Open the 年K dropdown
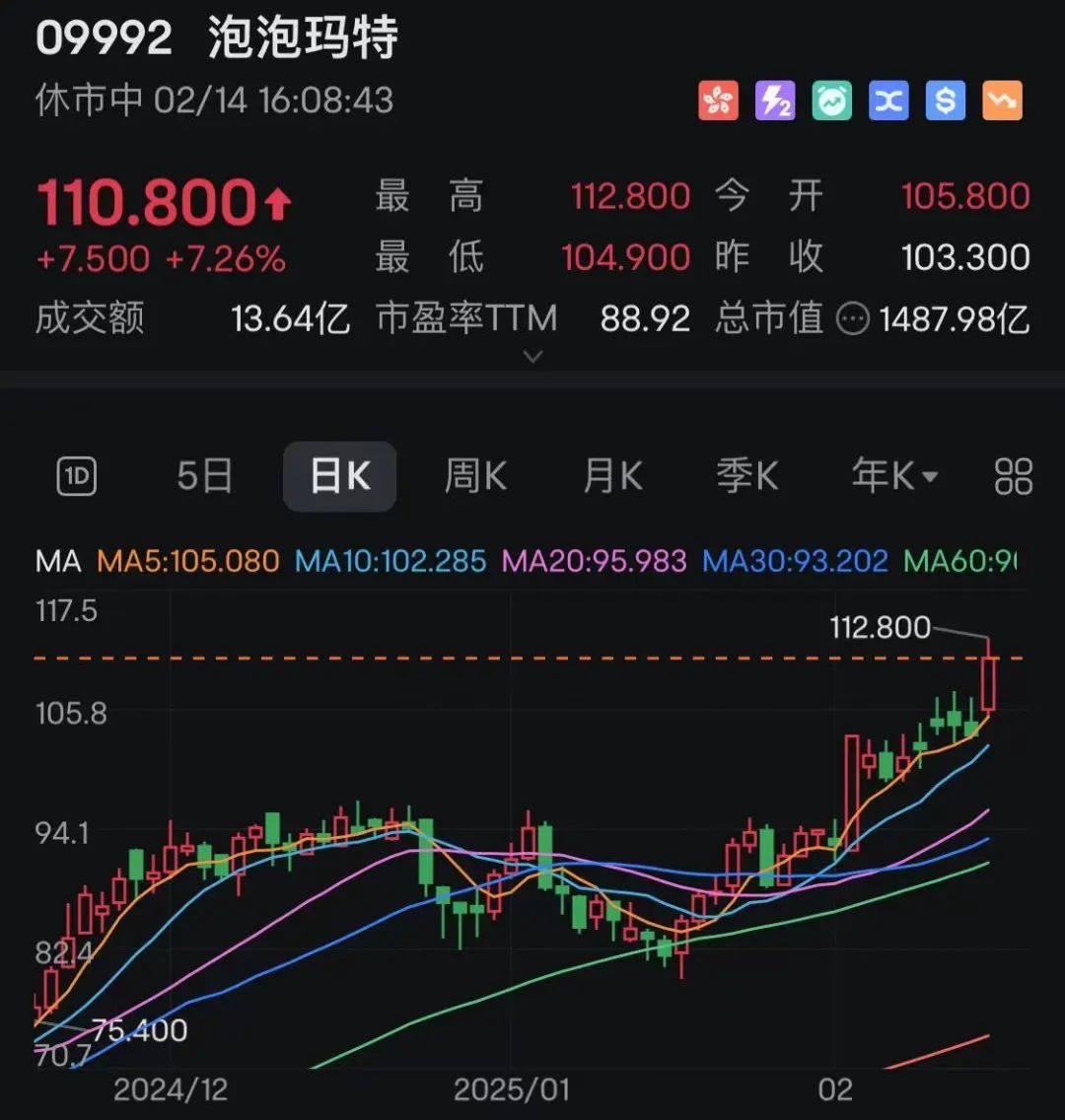Screen dimensions: 1065x1120 pyautogui.click(x=894, y=477)
